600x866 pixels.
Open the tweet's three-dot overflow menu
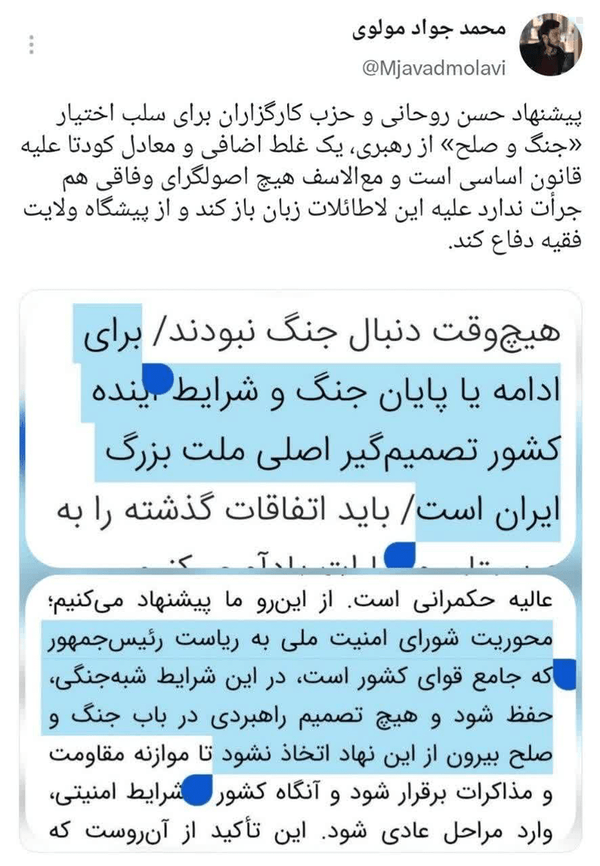click(x=31, y=45)
